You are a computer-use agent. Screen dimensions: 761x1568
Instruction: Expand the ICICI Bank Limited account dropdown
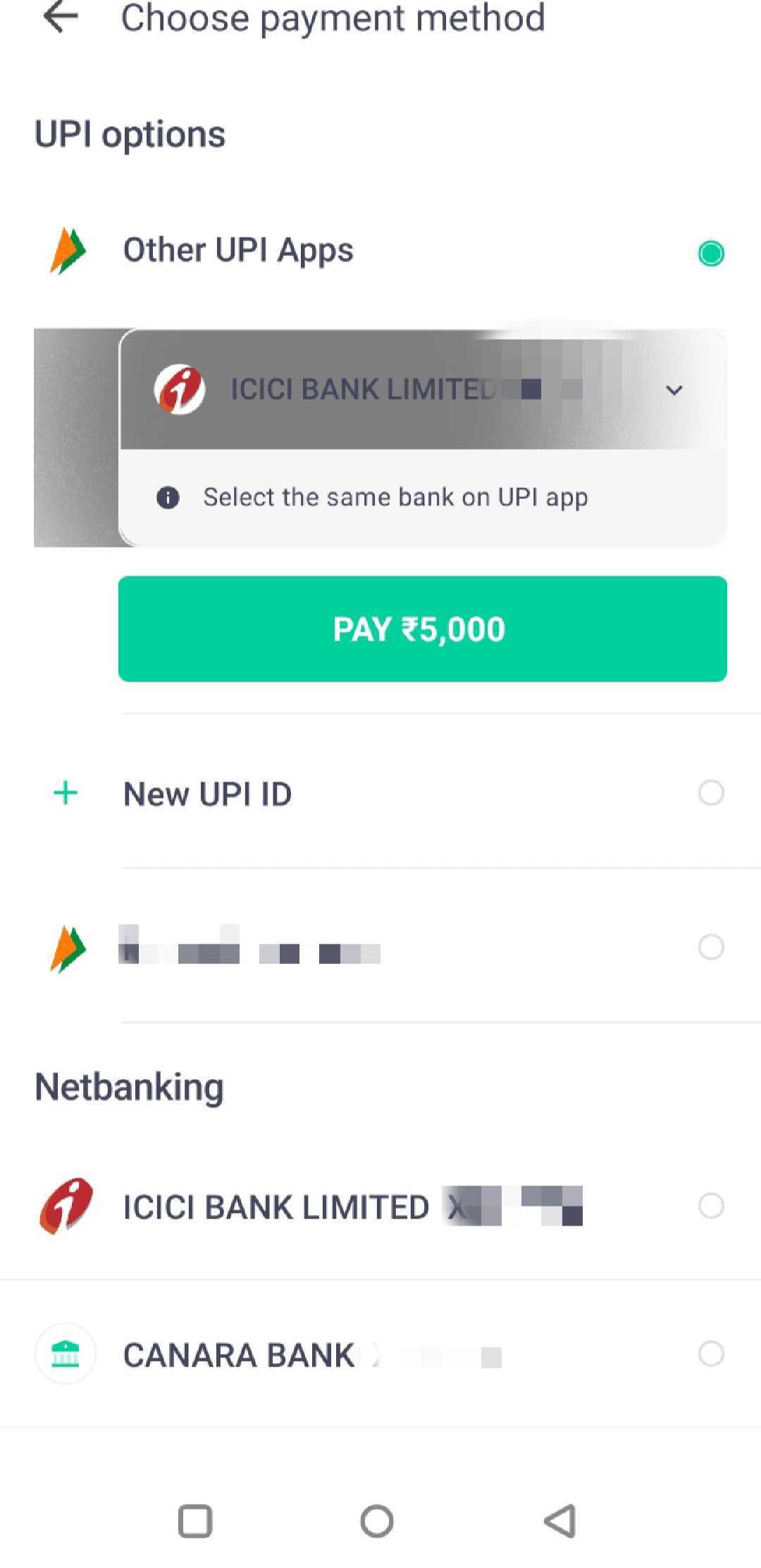click(x=423, y=390)
